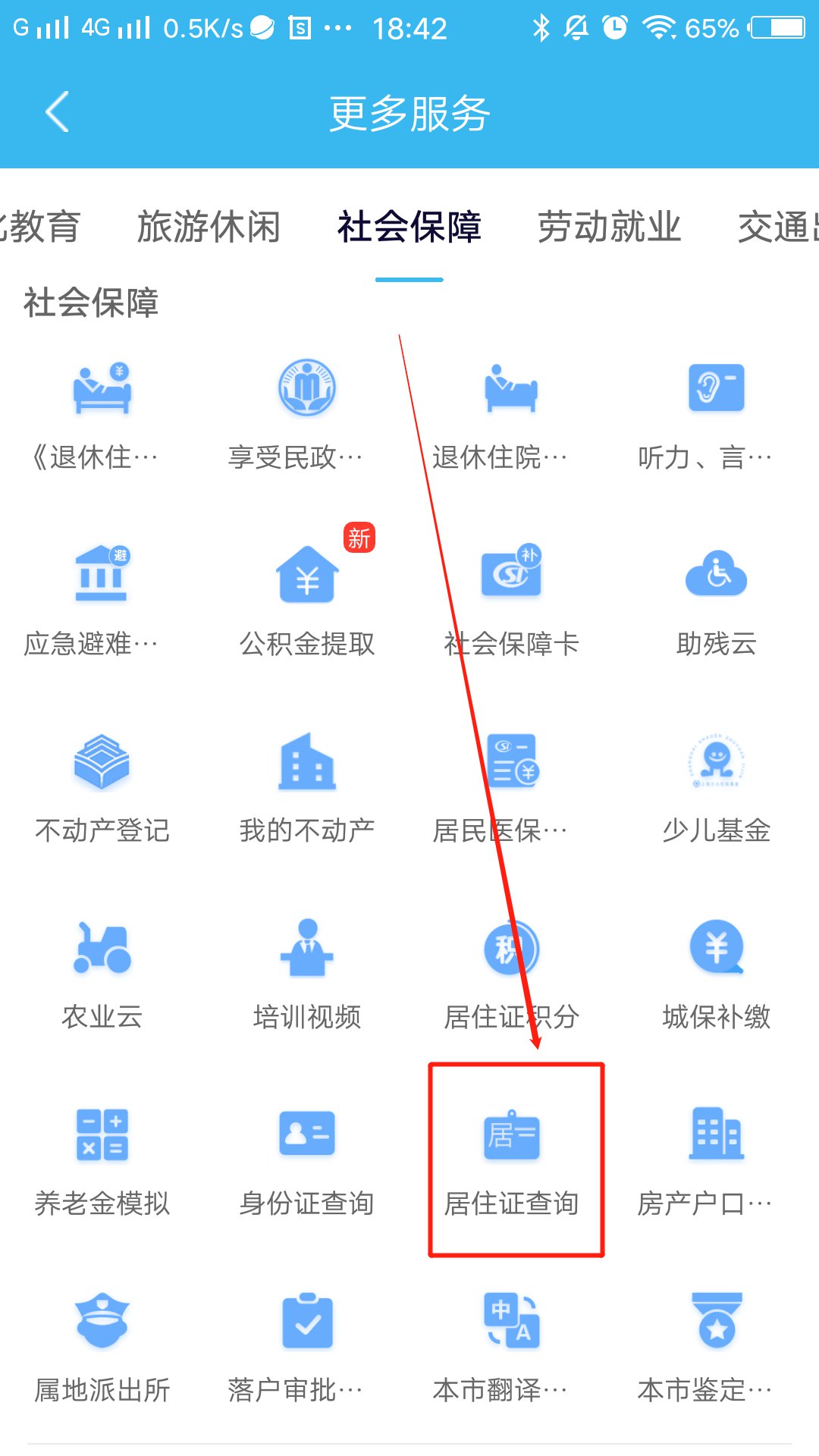Open 养老金模拟 calculator
819x1456 pixels.
click(102, 1135)
